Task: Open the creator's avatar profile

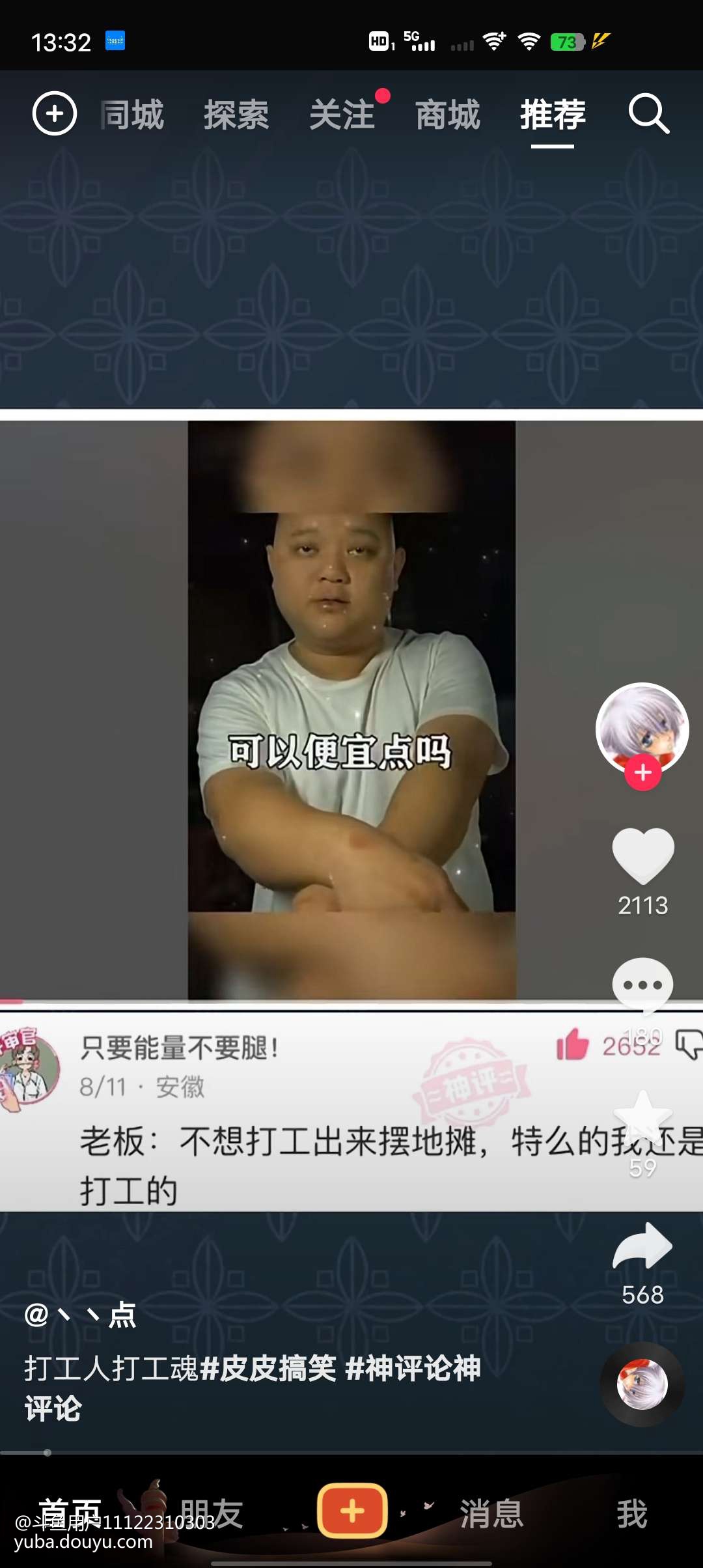Action: [642, 726]
